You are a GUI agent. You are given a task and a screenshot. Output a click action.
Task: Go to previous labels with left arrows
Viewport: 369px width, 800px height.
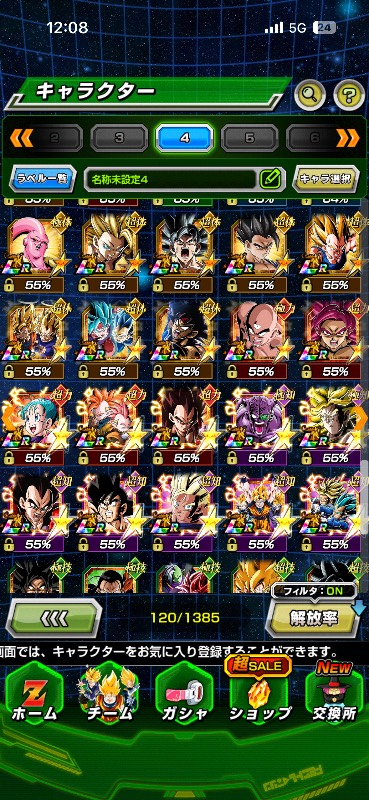click(21, 137)
